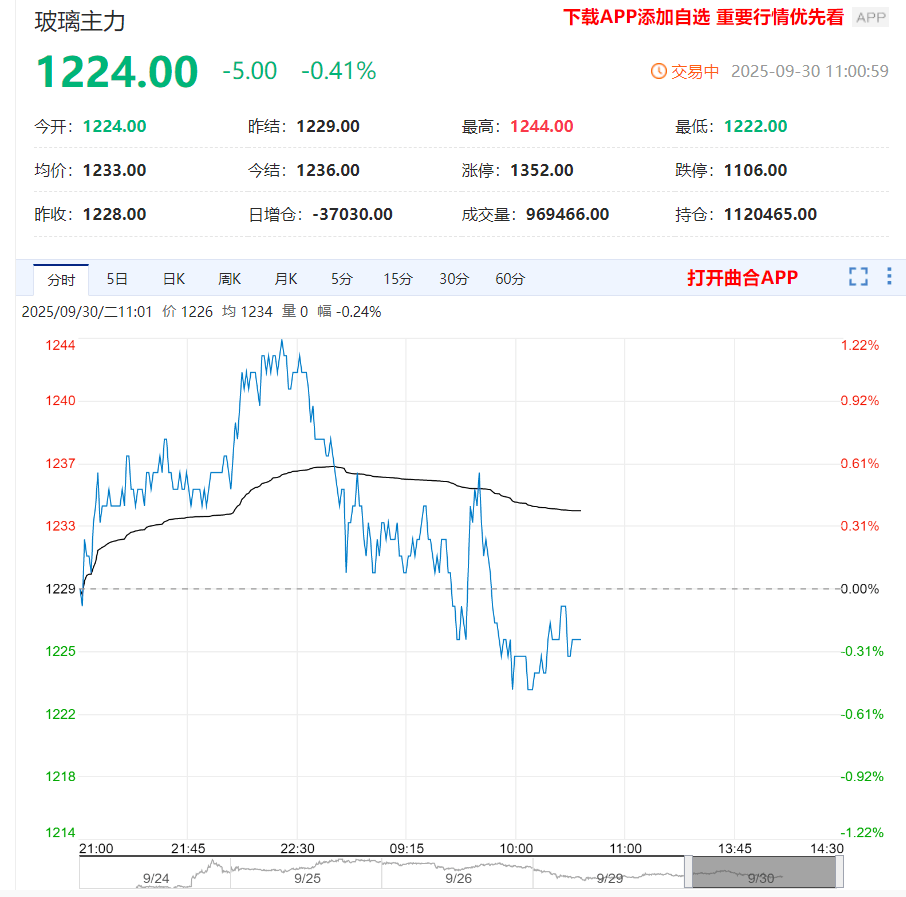
Task: Switch to the 5日 chart tab
Action: coord(117,279)
